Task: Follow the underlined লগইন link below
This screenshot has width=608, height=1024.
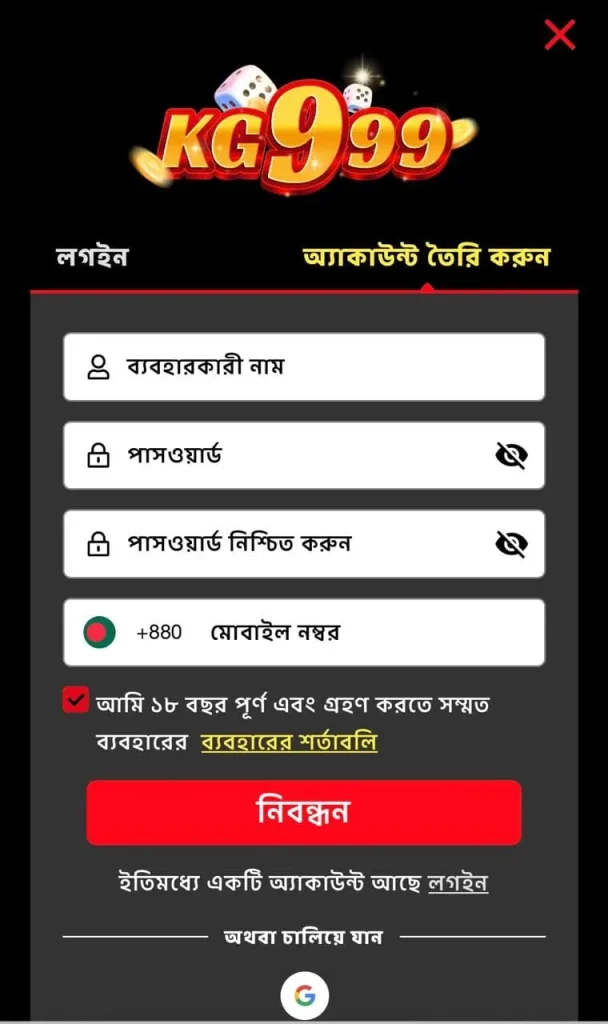Action: tap(457, 883)
